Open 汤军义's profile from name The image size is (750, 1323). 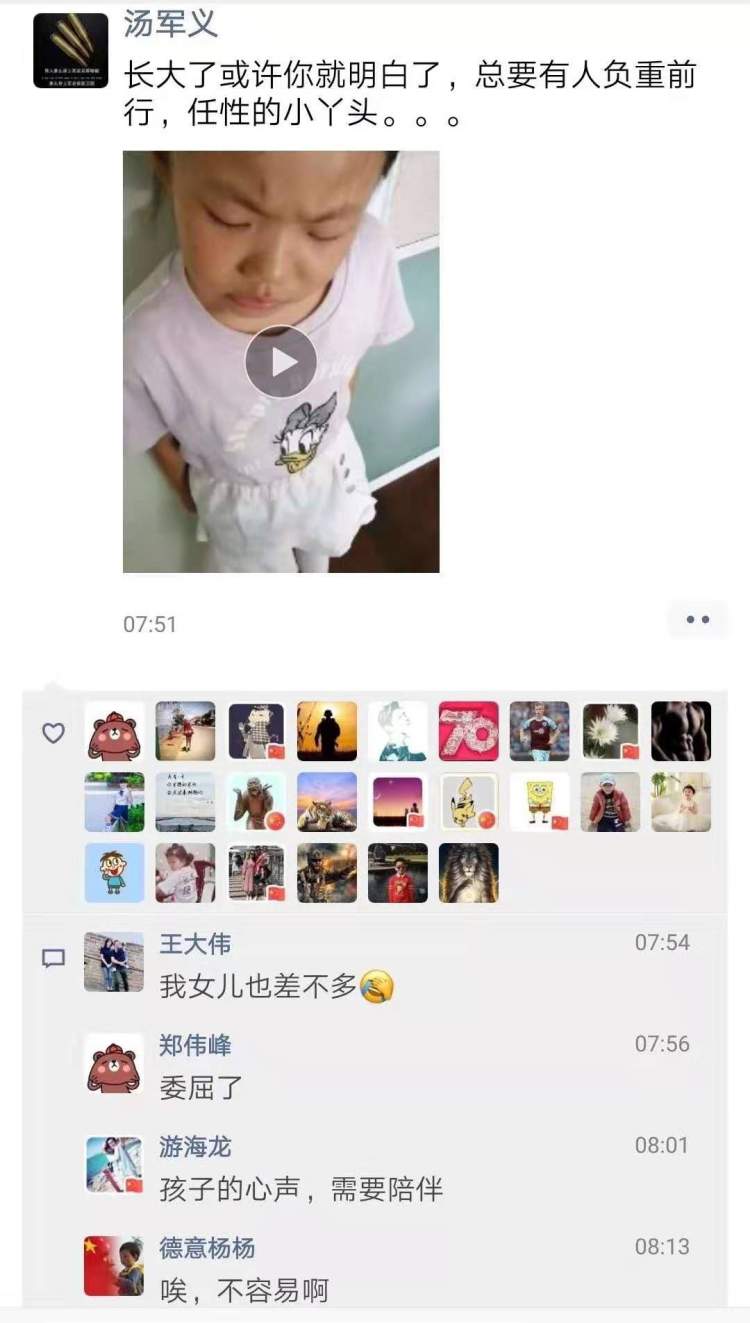(170, 25)
